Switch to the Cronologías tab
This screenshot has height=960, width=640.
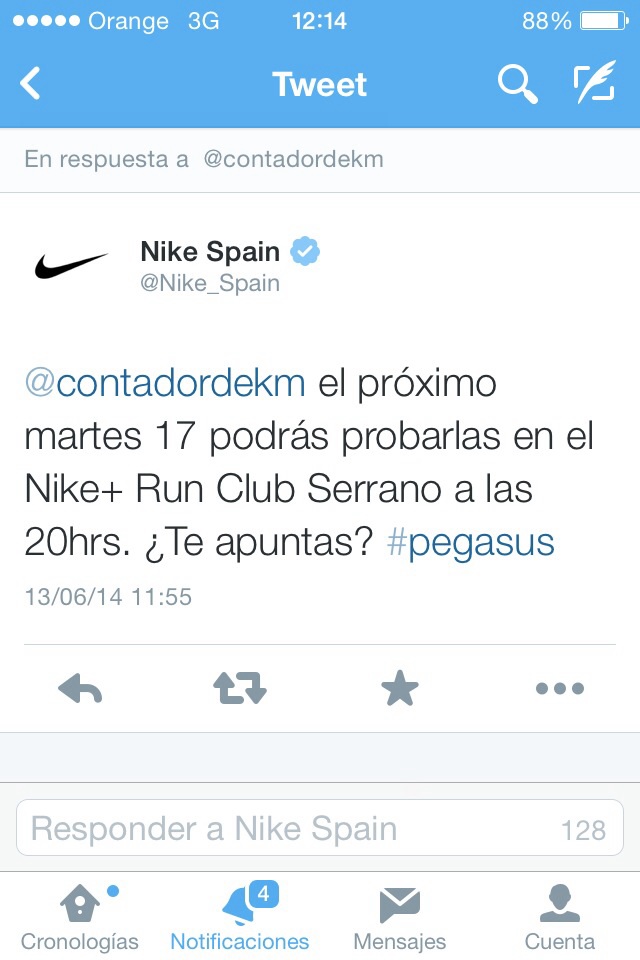point(80,917)
